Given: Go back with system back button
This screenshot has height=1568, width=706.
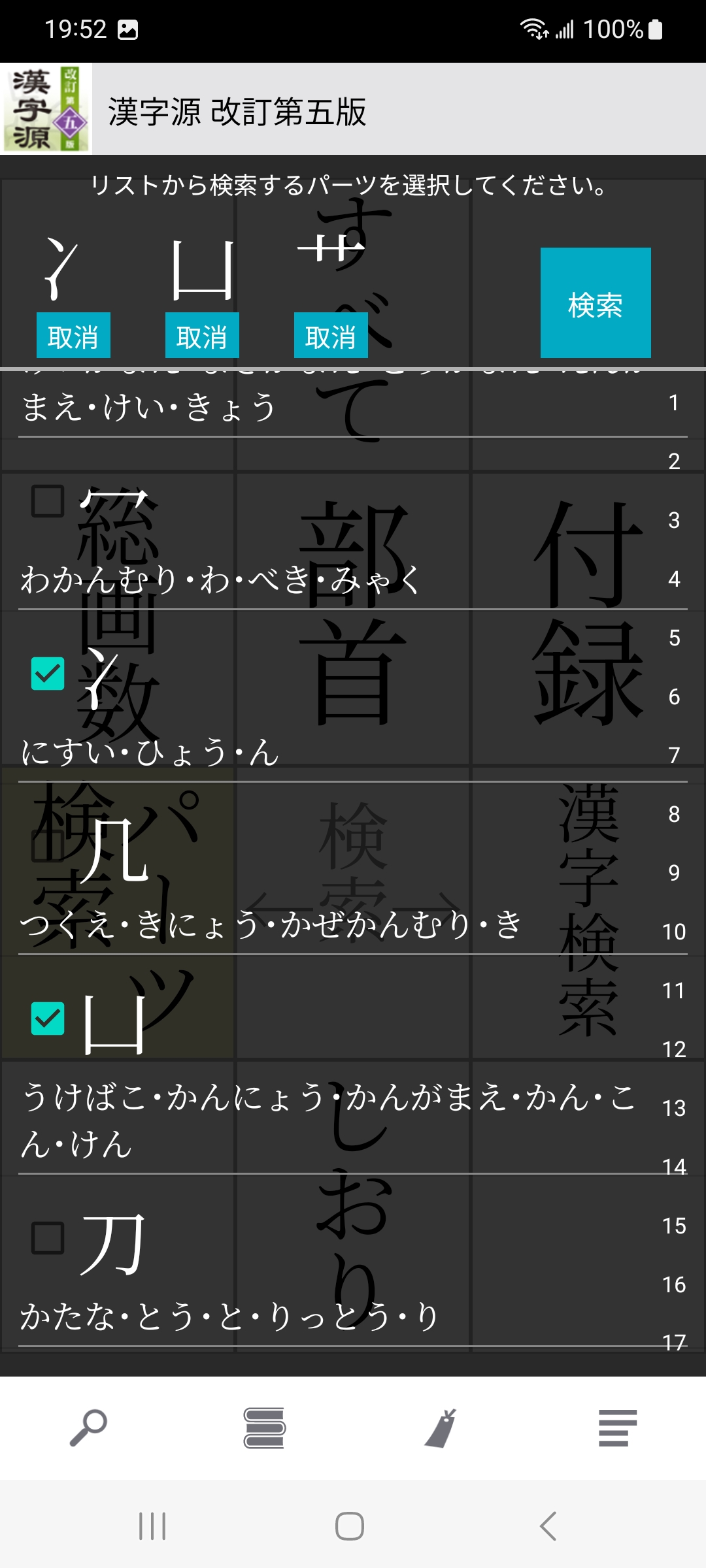Looking at the screenshot, I should (548, 1526).
